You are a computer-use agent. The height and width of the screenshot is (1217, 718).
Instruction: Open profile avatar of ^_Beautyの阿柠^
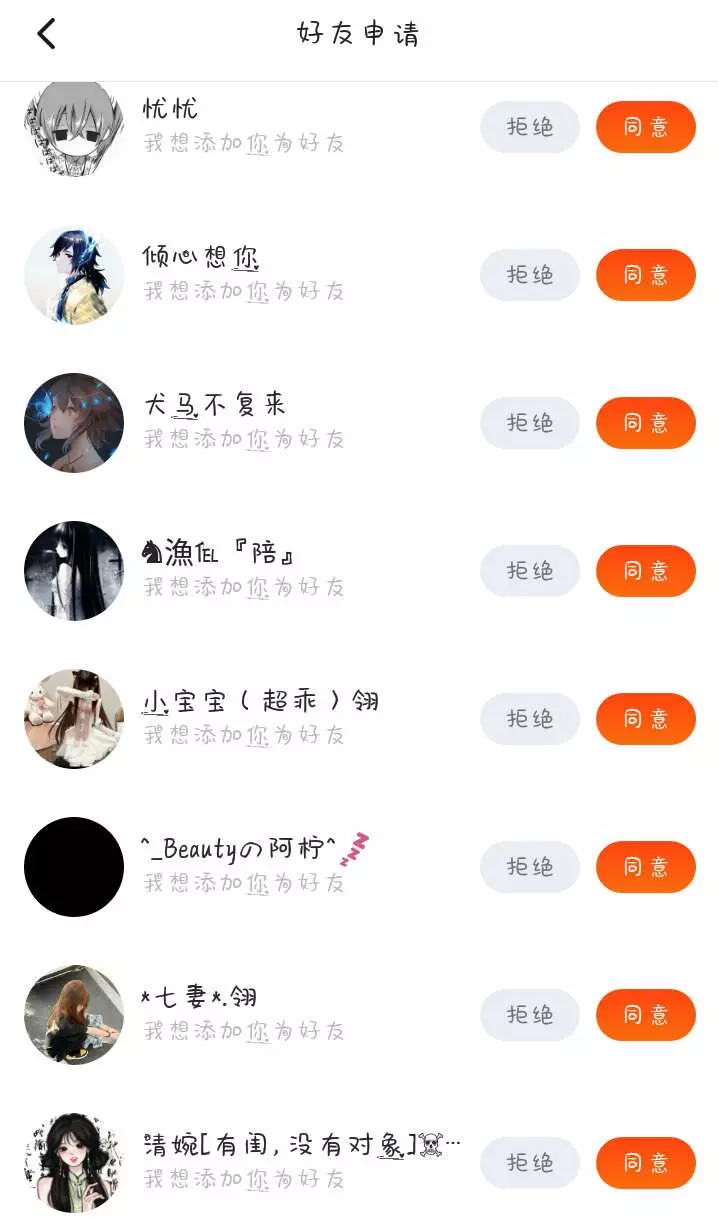(74, 867)
